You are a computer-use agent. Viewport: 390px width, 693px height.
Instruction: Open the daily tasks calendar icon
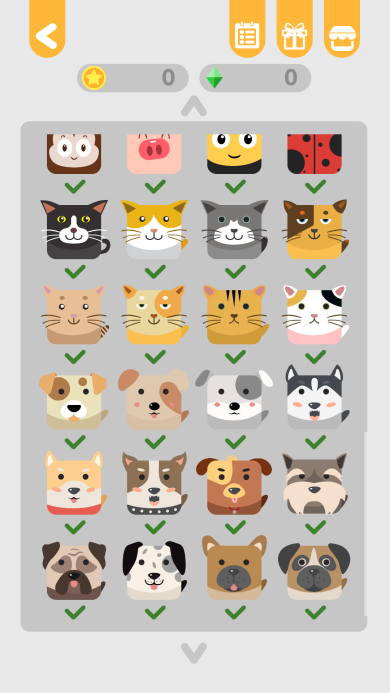click(247, 28)
